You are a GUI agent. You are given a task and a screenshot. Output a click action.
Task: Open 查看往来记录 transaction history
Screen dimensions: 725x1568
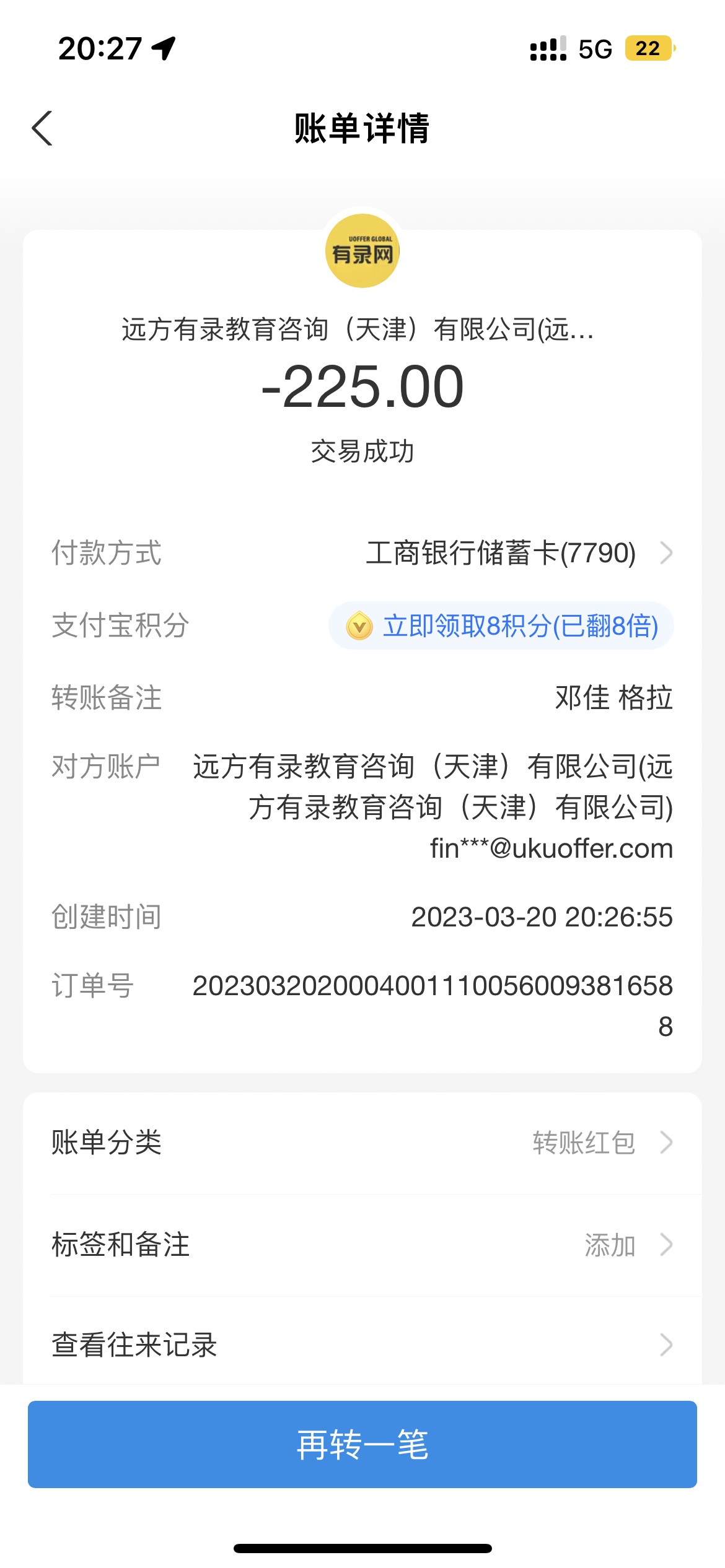(362, 1345)
